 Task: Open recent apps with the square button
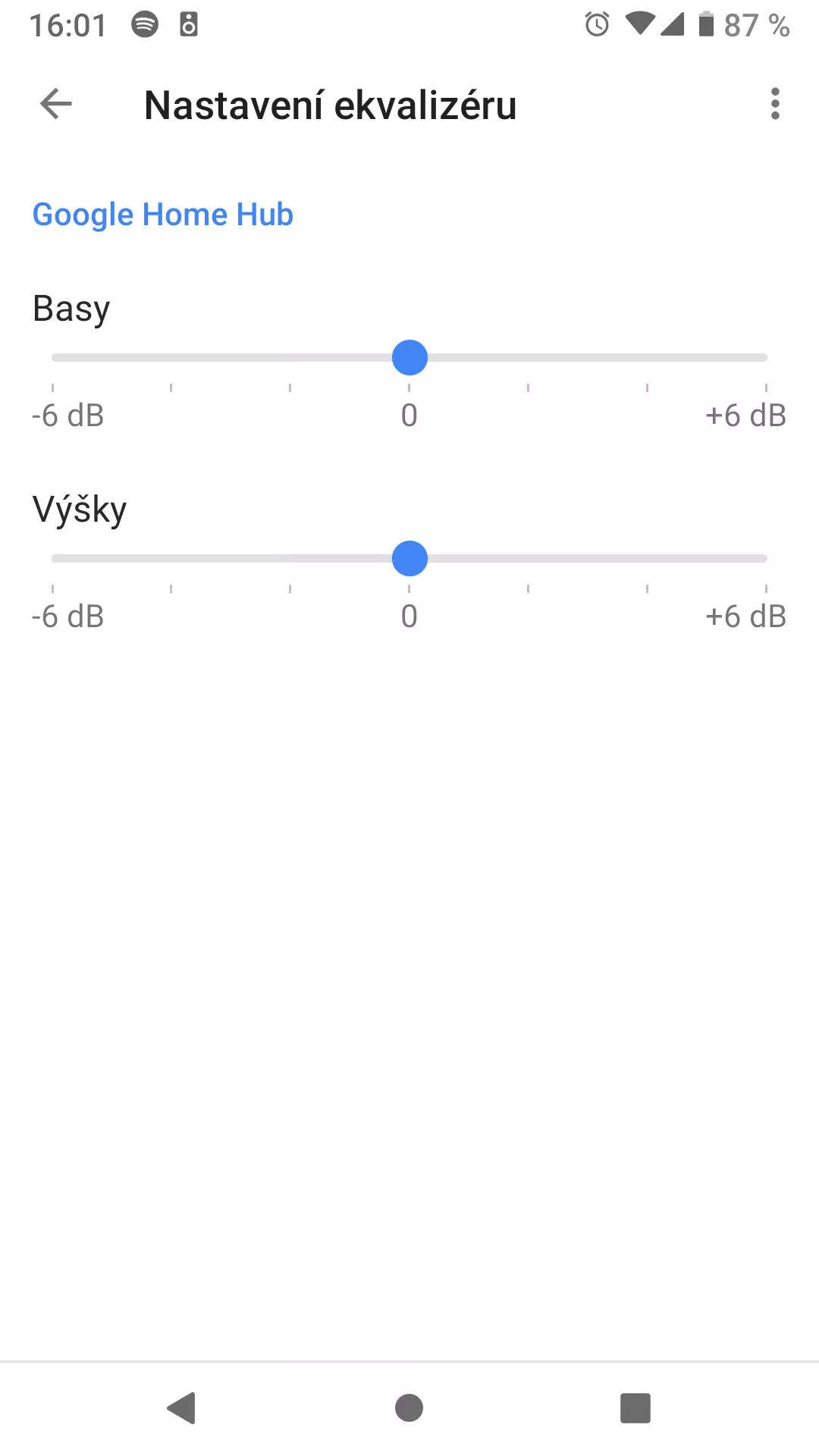pyautogui.click(x=635, y=1408)
